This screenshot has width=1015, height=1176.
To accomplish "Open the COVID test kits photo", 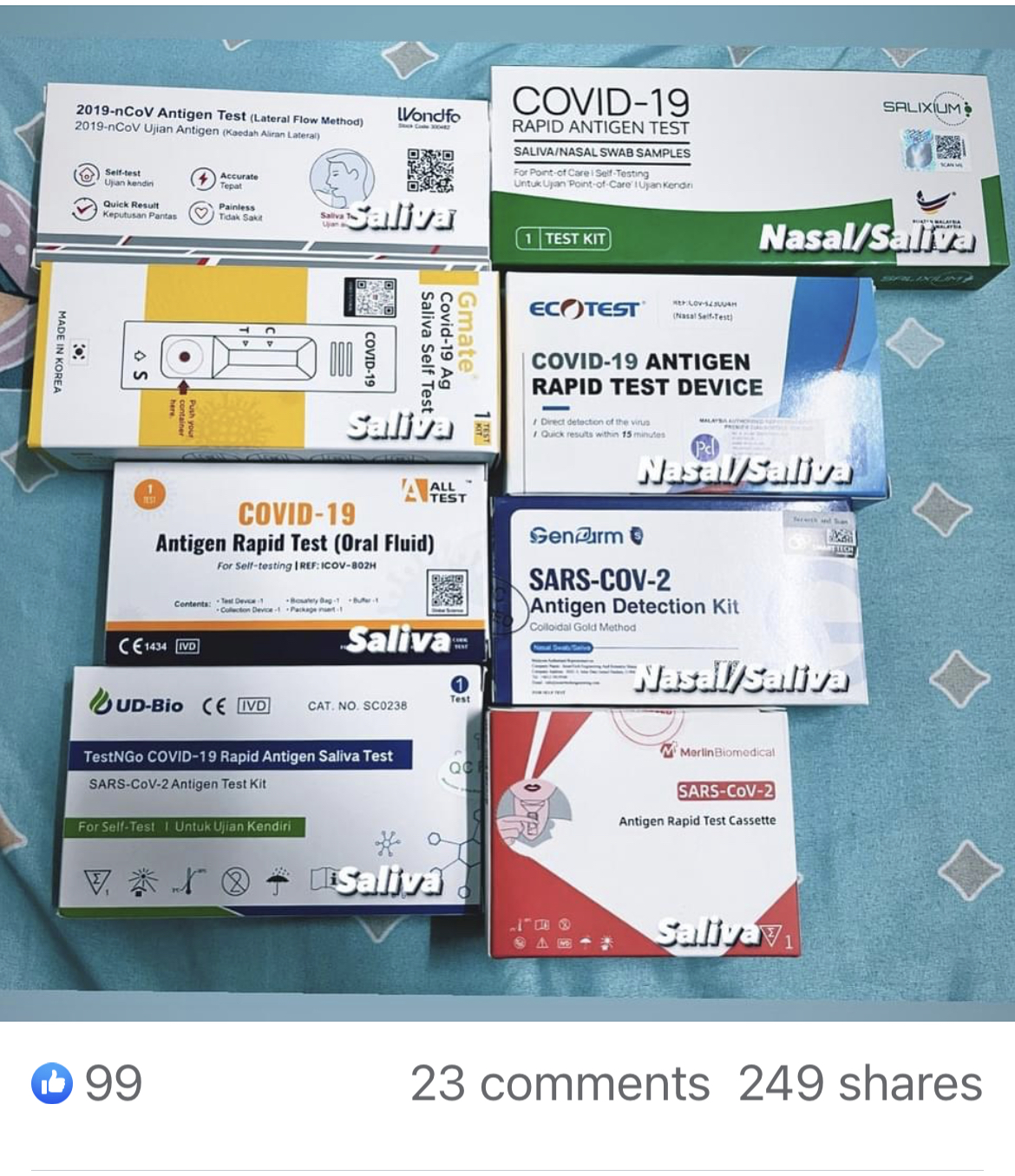I will (x=507, y=512).
